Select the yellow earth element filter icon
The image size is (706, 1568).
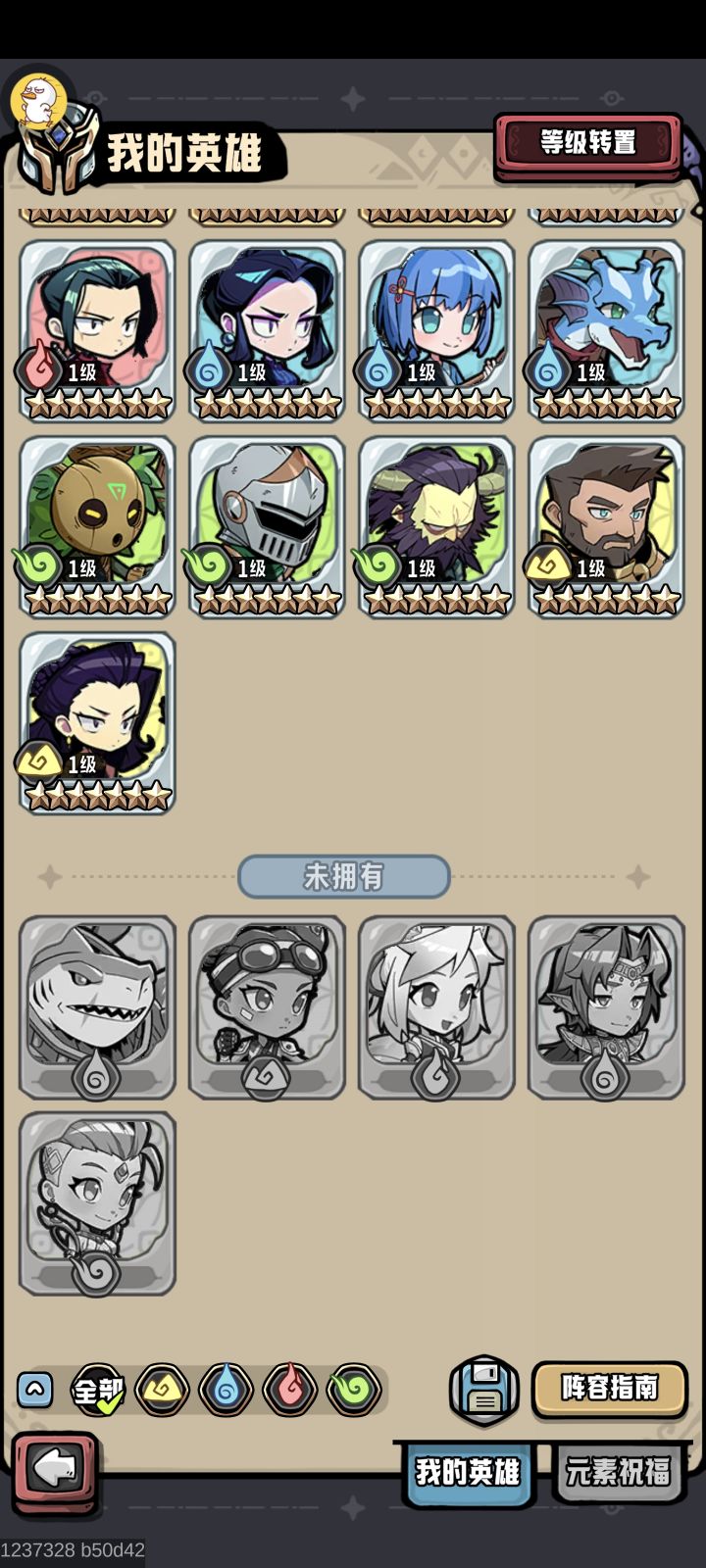click(x=163, y=1391)
